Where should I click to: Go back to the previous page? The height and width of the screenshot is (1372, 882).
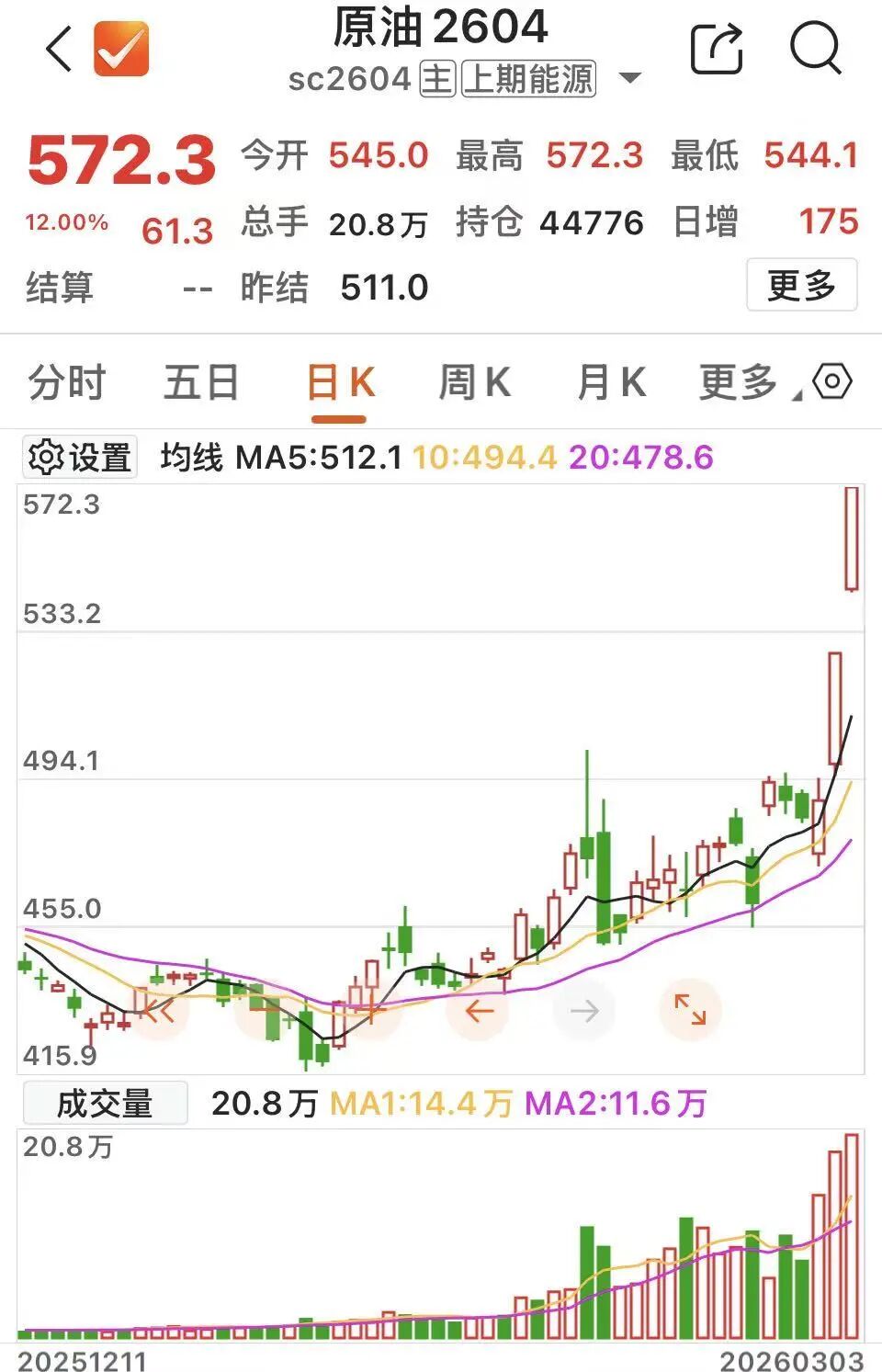click(x=59, y=49)
